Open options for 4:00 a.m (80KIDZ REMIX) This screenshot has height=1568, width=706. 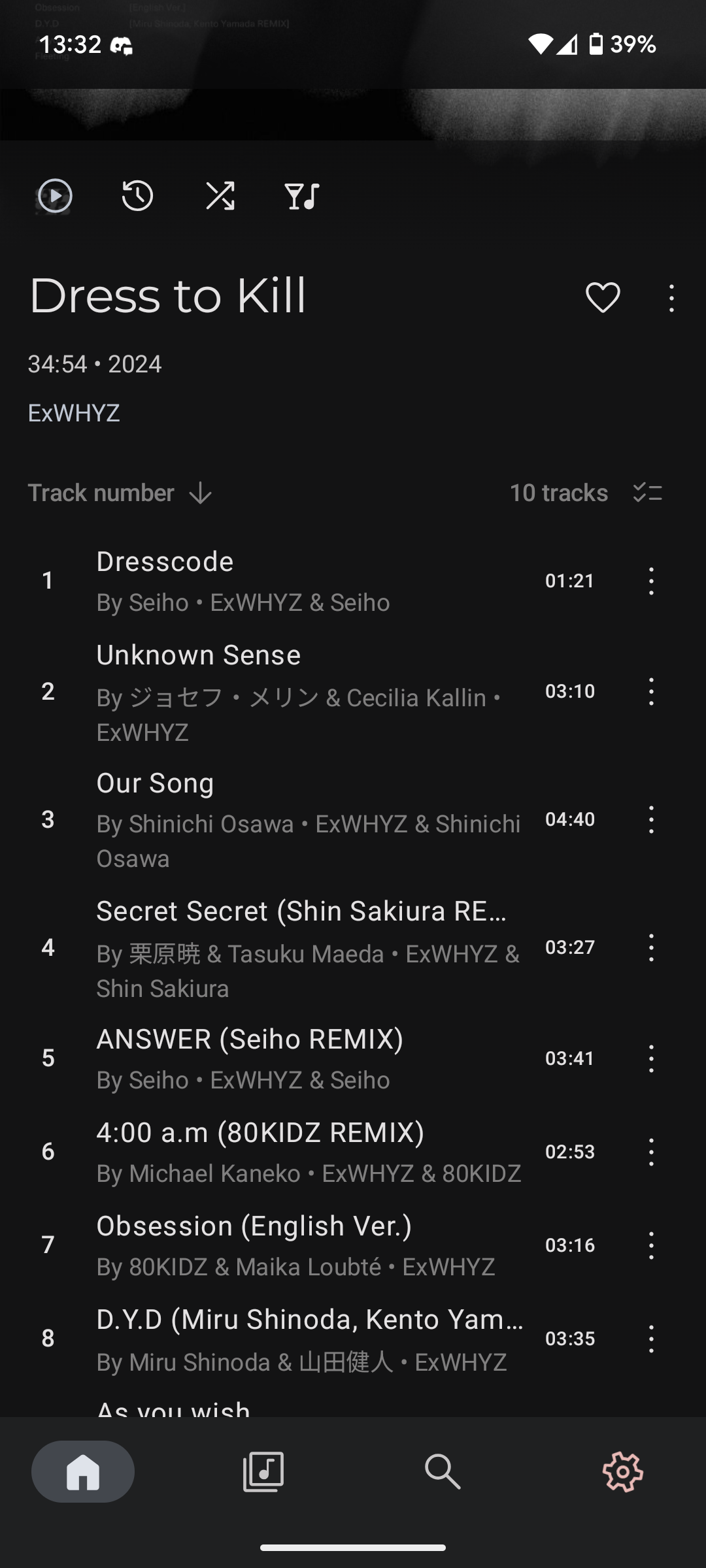pyautogui.click(x=651, y=1152)
